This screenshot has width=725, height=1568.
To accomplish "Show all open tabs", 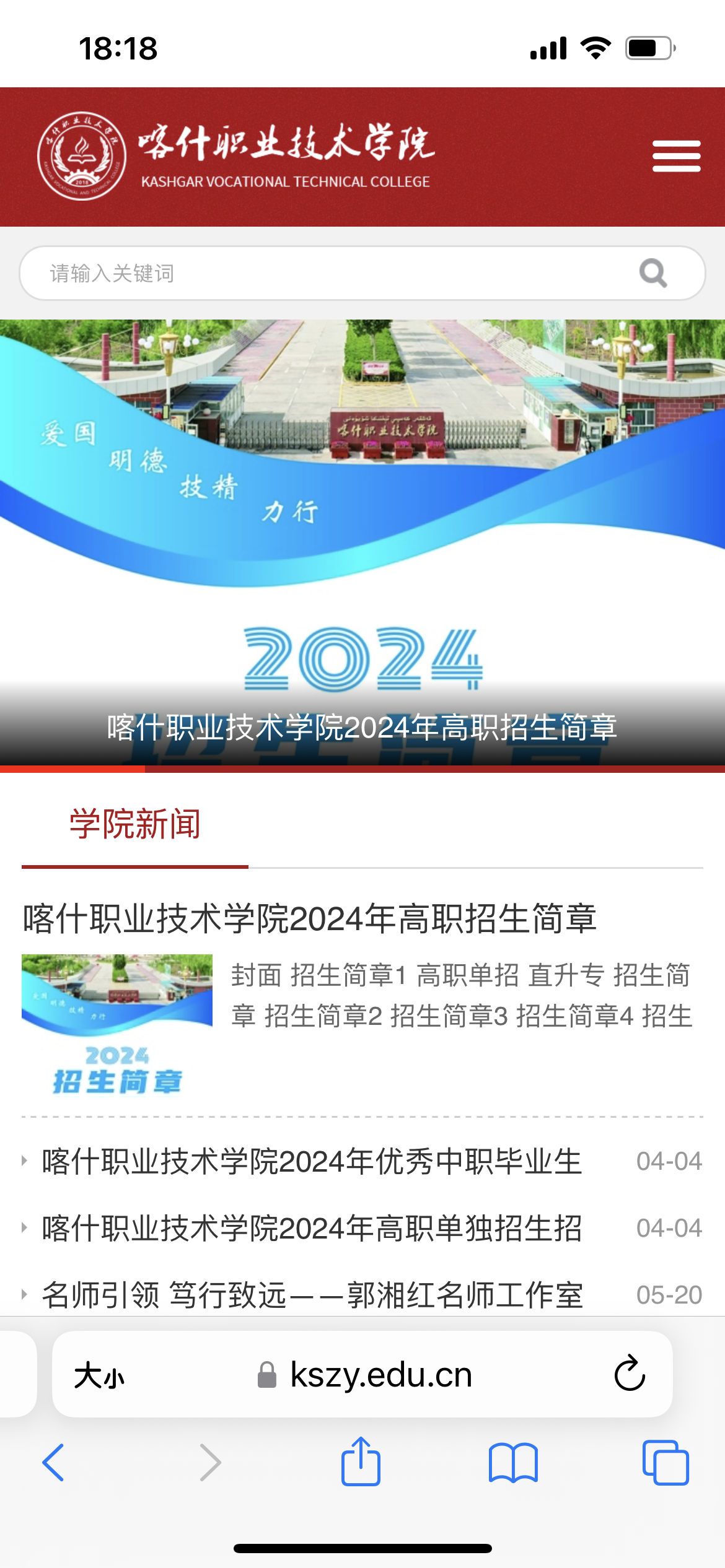I will 666,1463.
